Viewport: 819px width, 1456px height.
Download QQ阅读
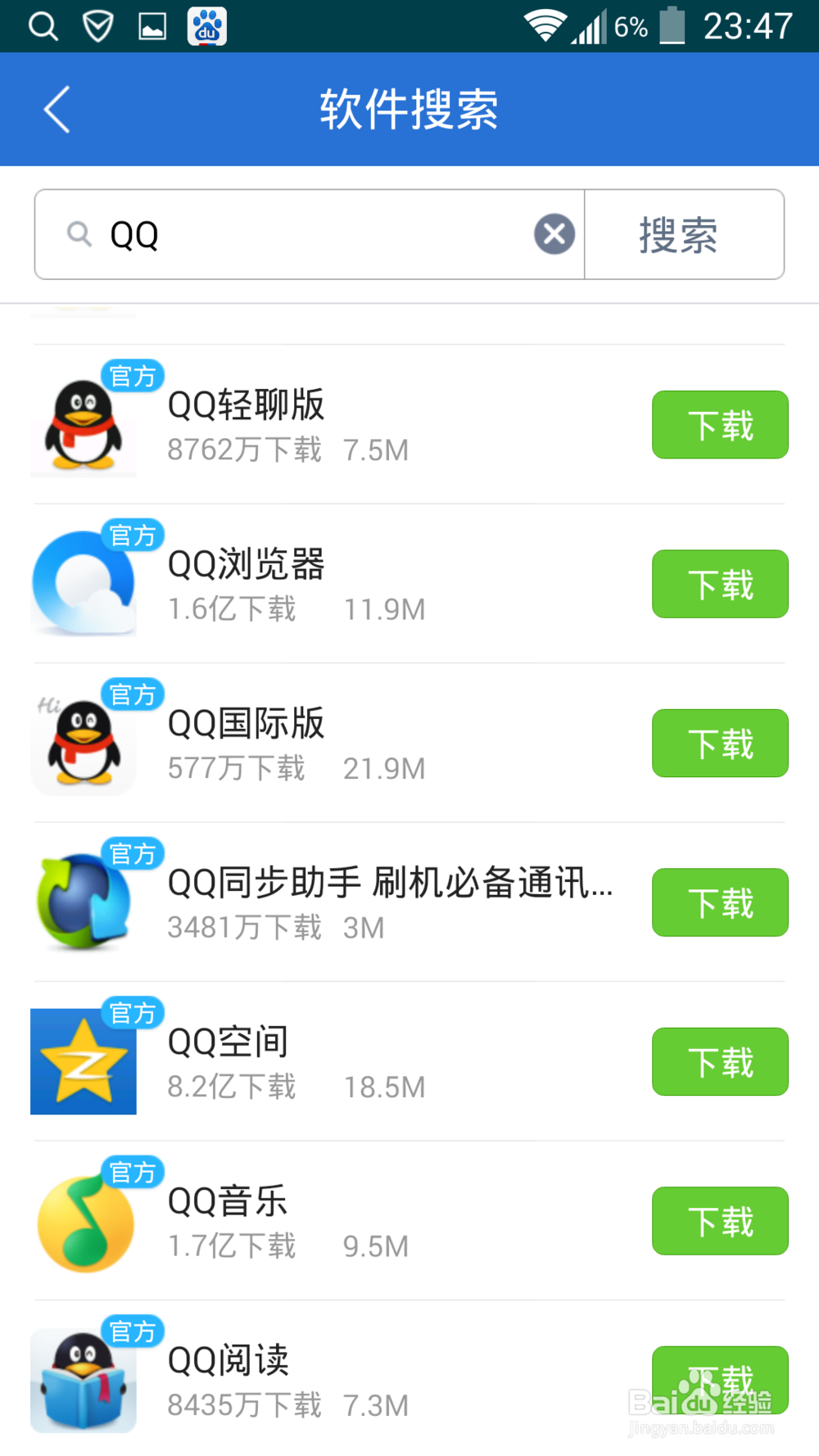tap(719, 1380)
